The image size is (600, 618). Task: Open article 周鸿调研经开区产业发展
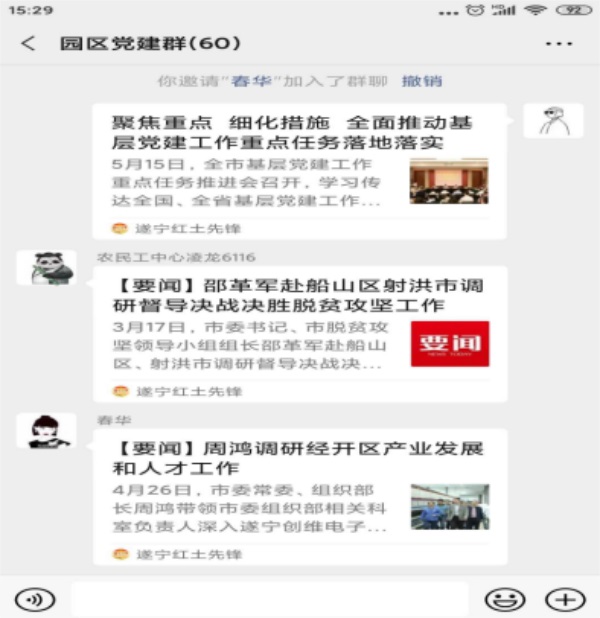click(299, 496)
